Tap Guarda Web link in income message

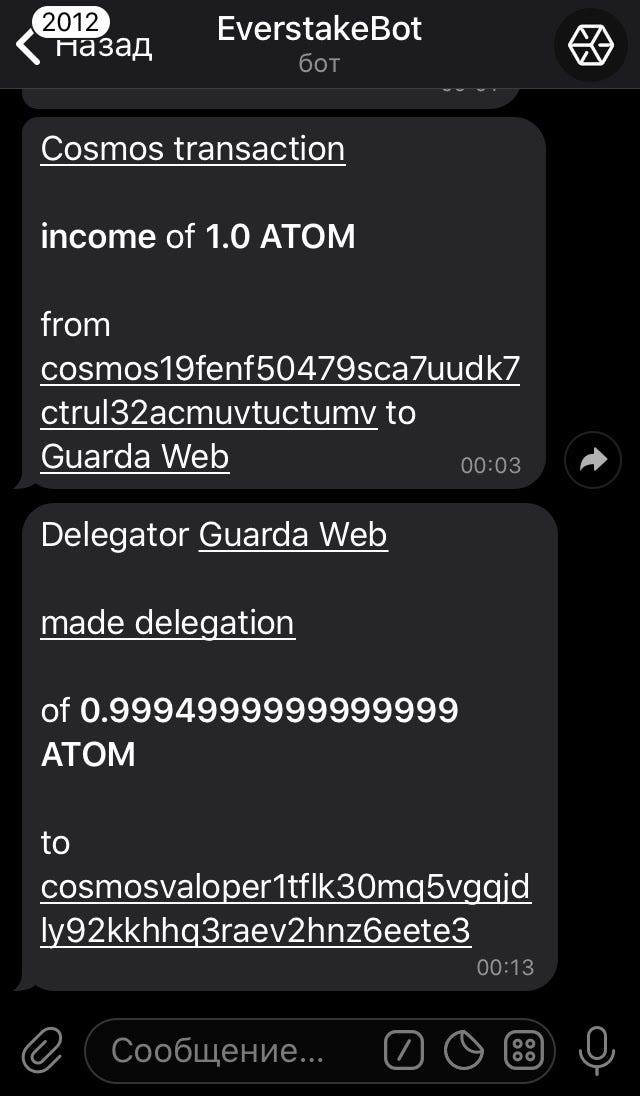click(x=135, y=457)
